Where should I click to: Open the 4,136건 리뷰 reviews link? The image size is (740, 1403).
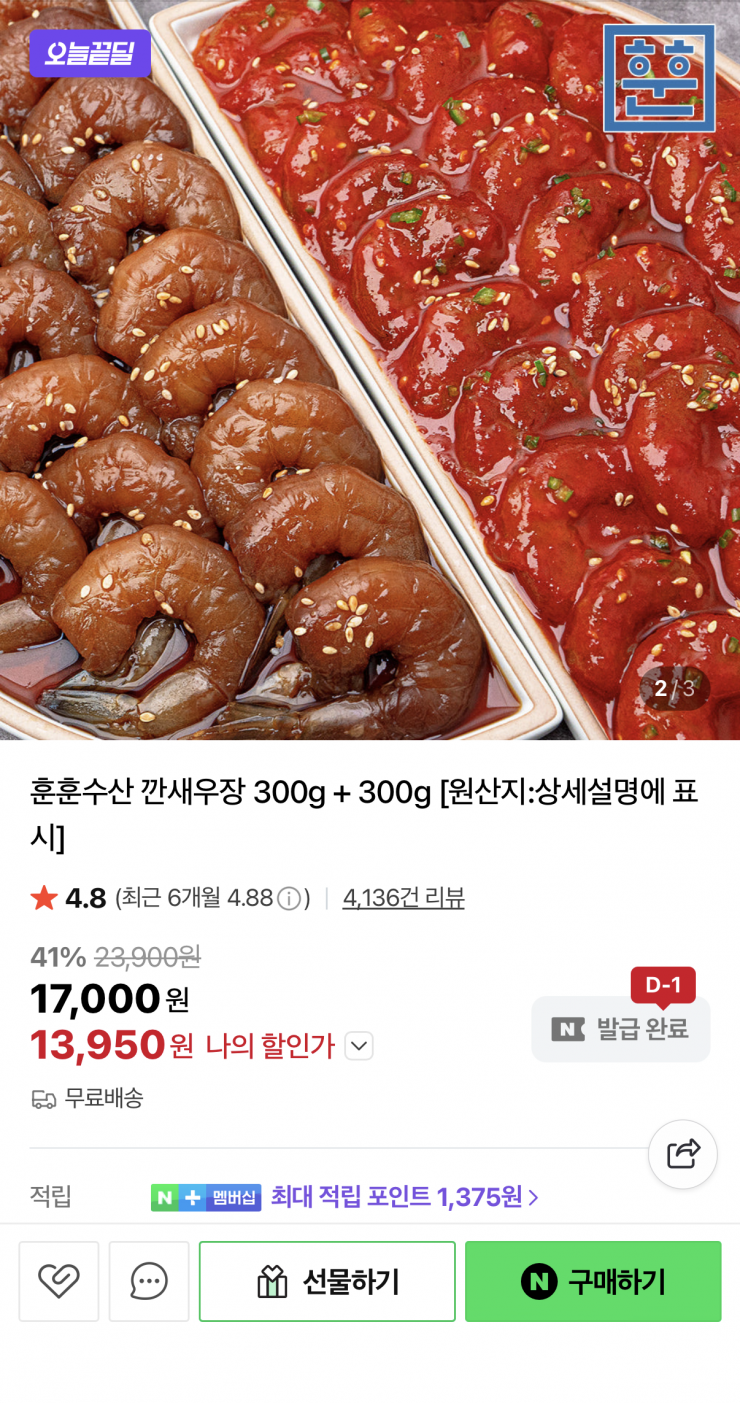403,898
